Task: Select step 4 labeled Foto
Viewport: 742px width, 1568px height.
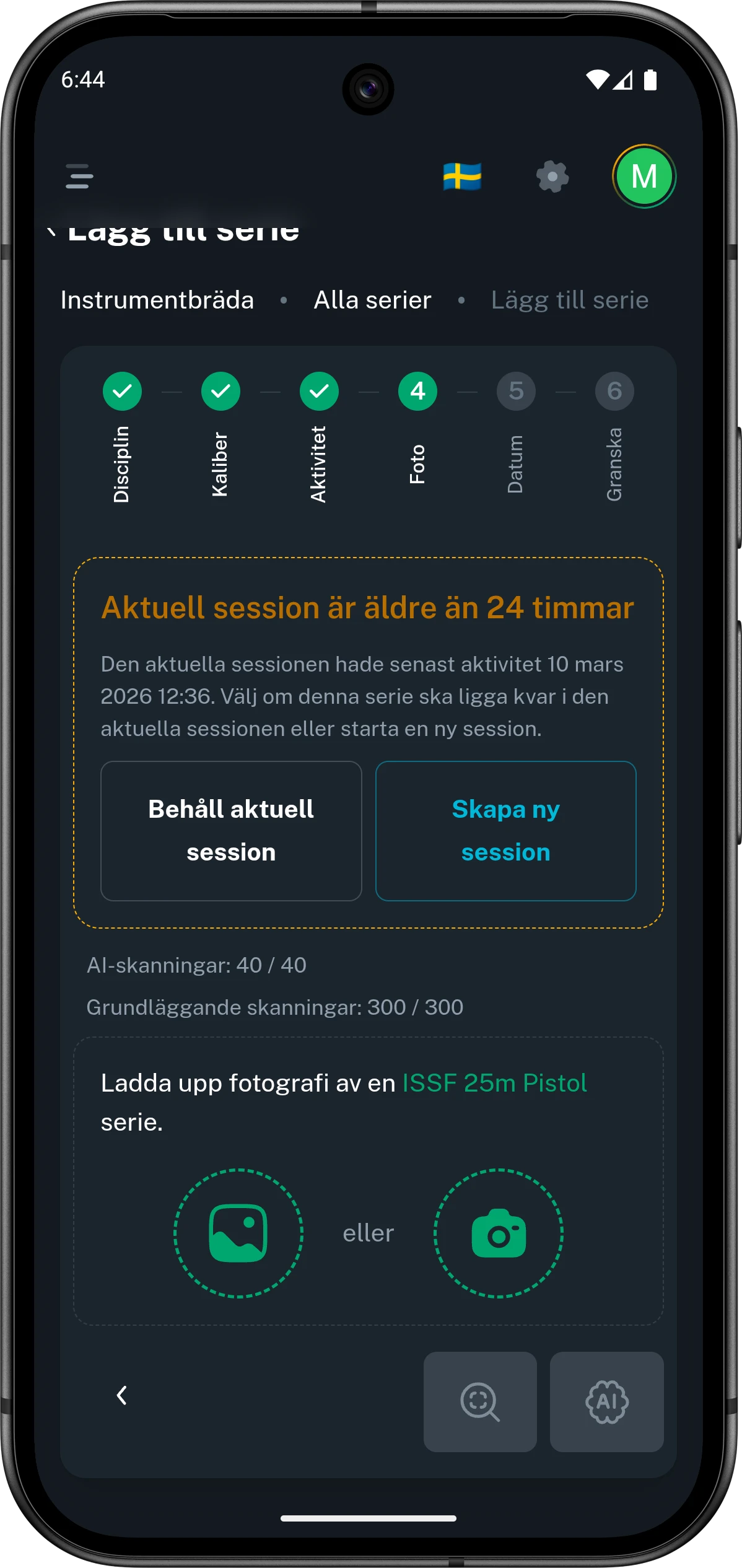Action: (416, 391)
